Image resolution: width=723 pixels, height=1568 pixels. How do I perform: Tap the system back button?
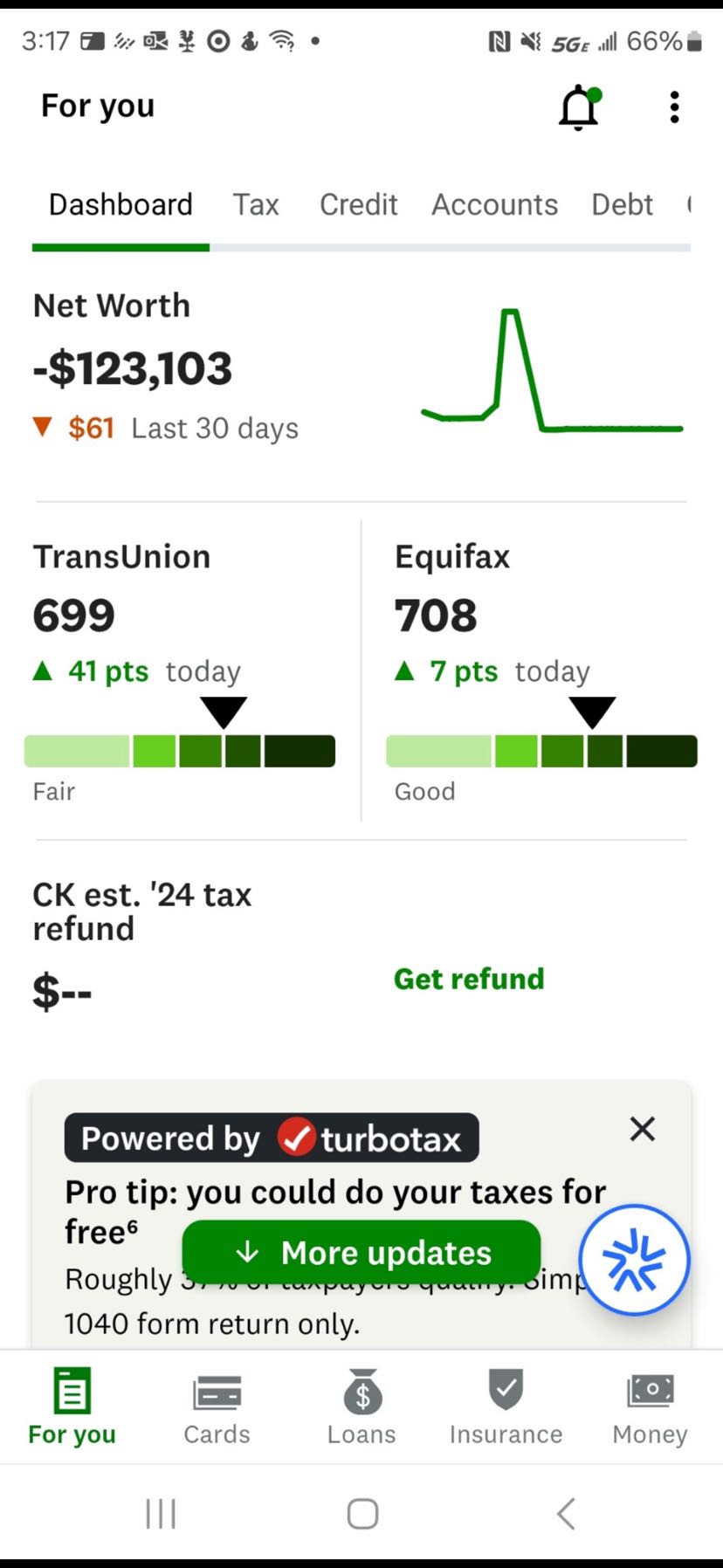coord(566,1513)
